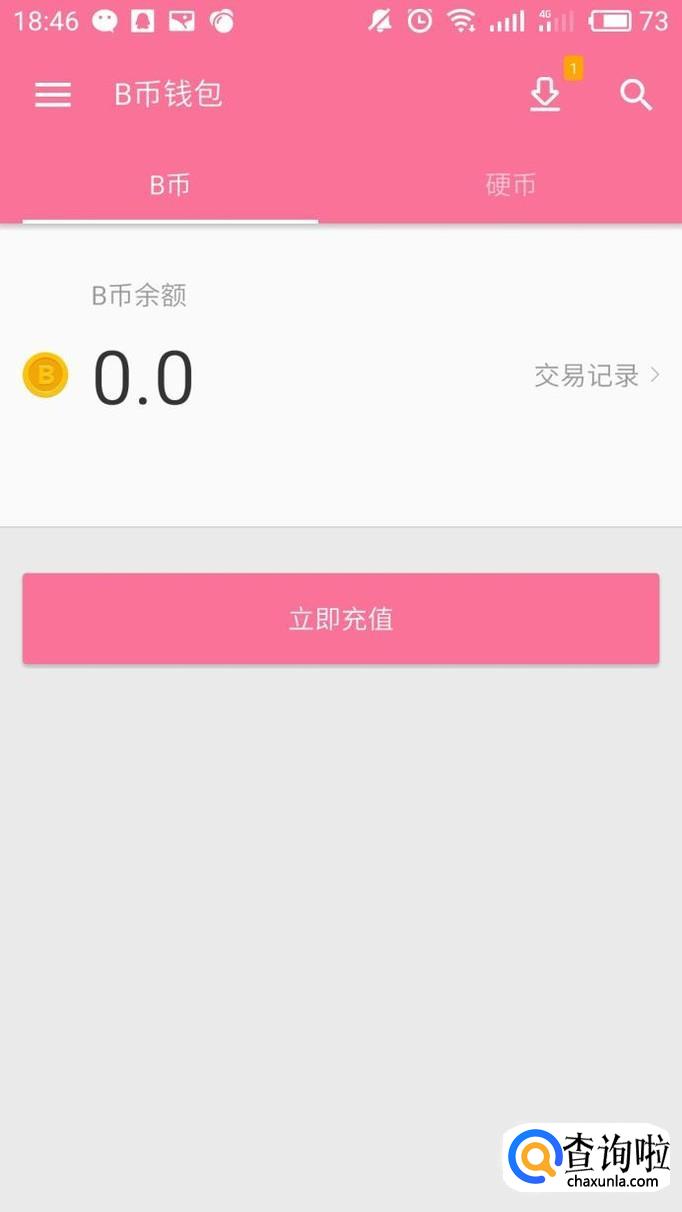Tap the search magnifier icon

[x=635, y=95]
